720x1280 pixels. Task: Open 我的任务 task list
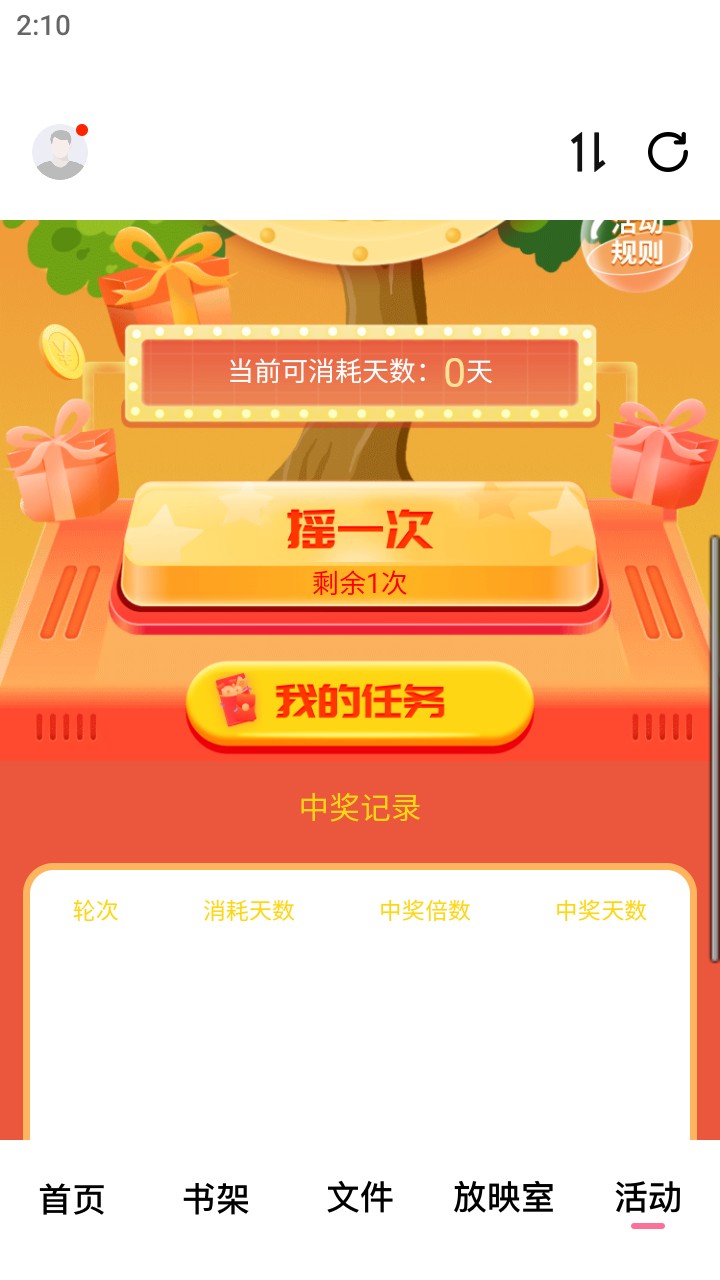point(360,700)
